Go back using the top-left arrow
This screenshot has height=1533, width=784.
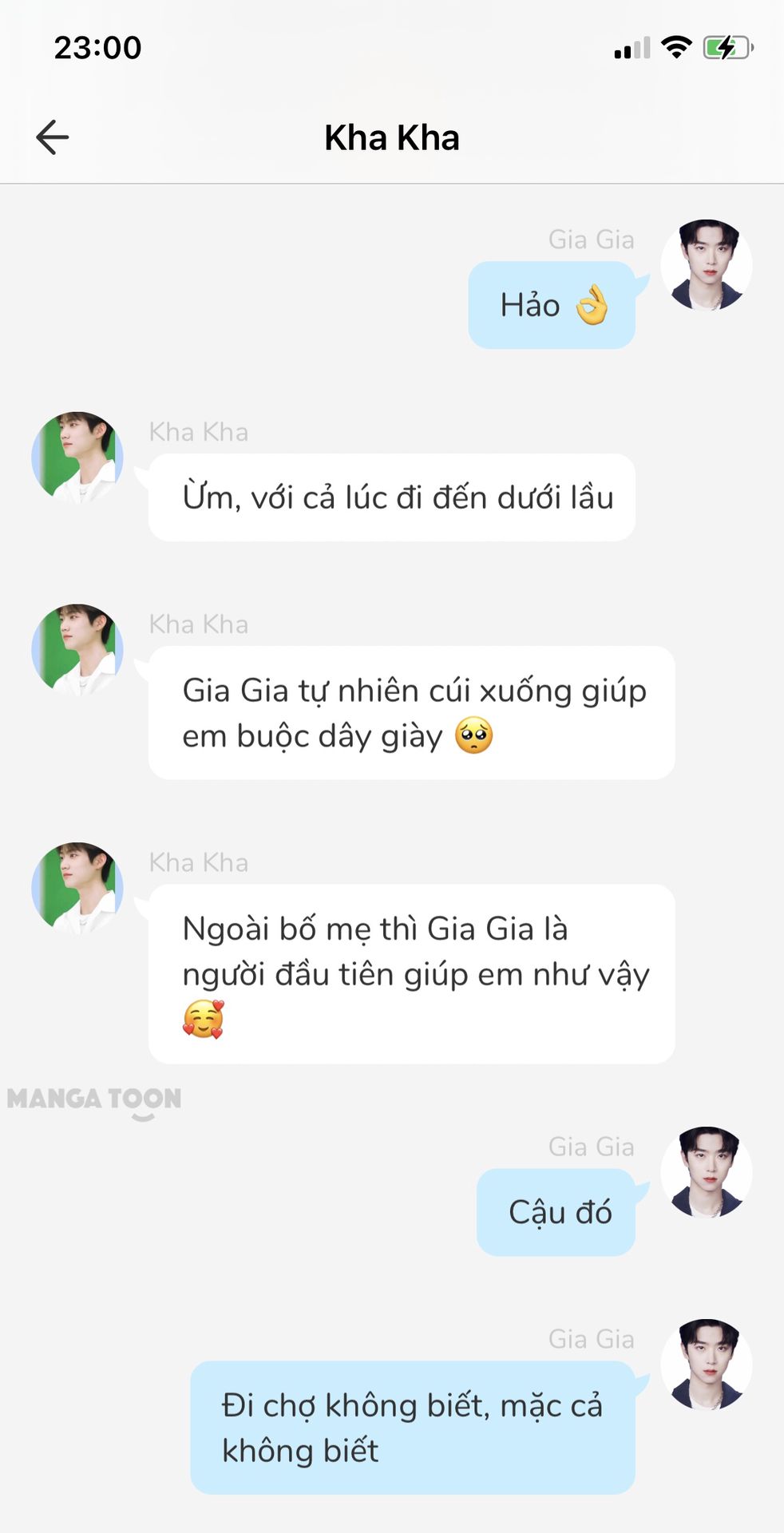[53, 137]
